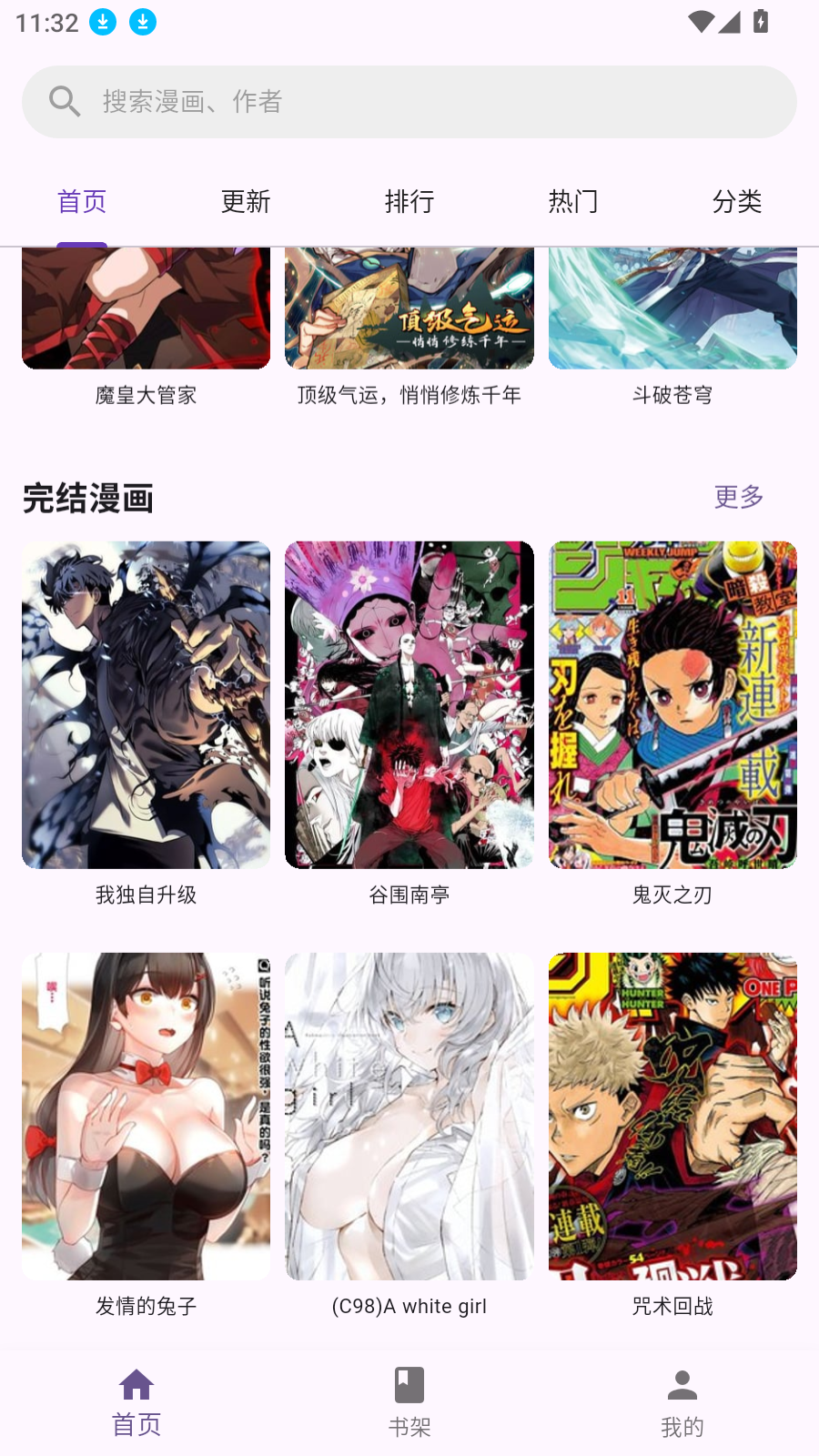Switch to the 分类 tab
Screen dimensions: 819x1456
tap(737, 201)
